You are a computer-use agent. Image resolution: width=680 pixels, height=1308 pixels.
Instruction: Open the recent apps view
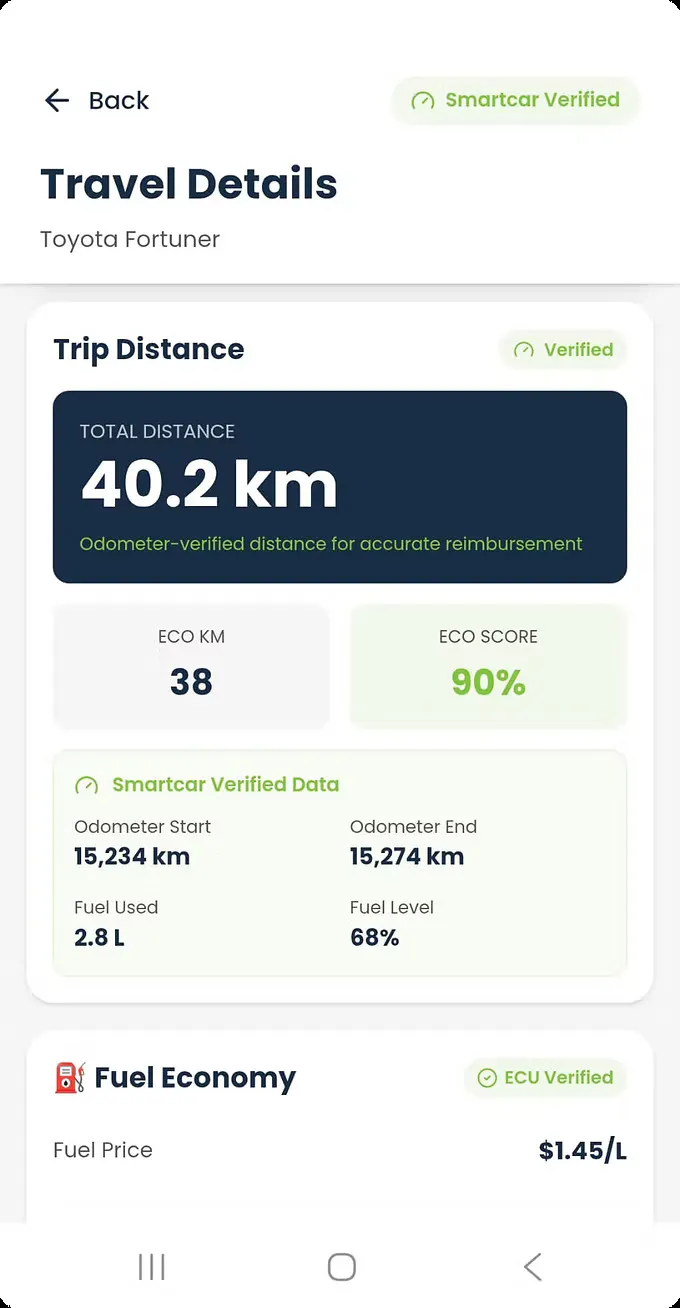[151, 1267]
